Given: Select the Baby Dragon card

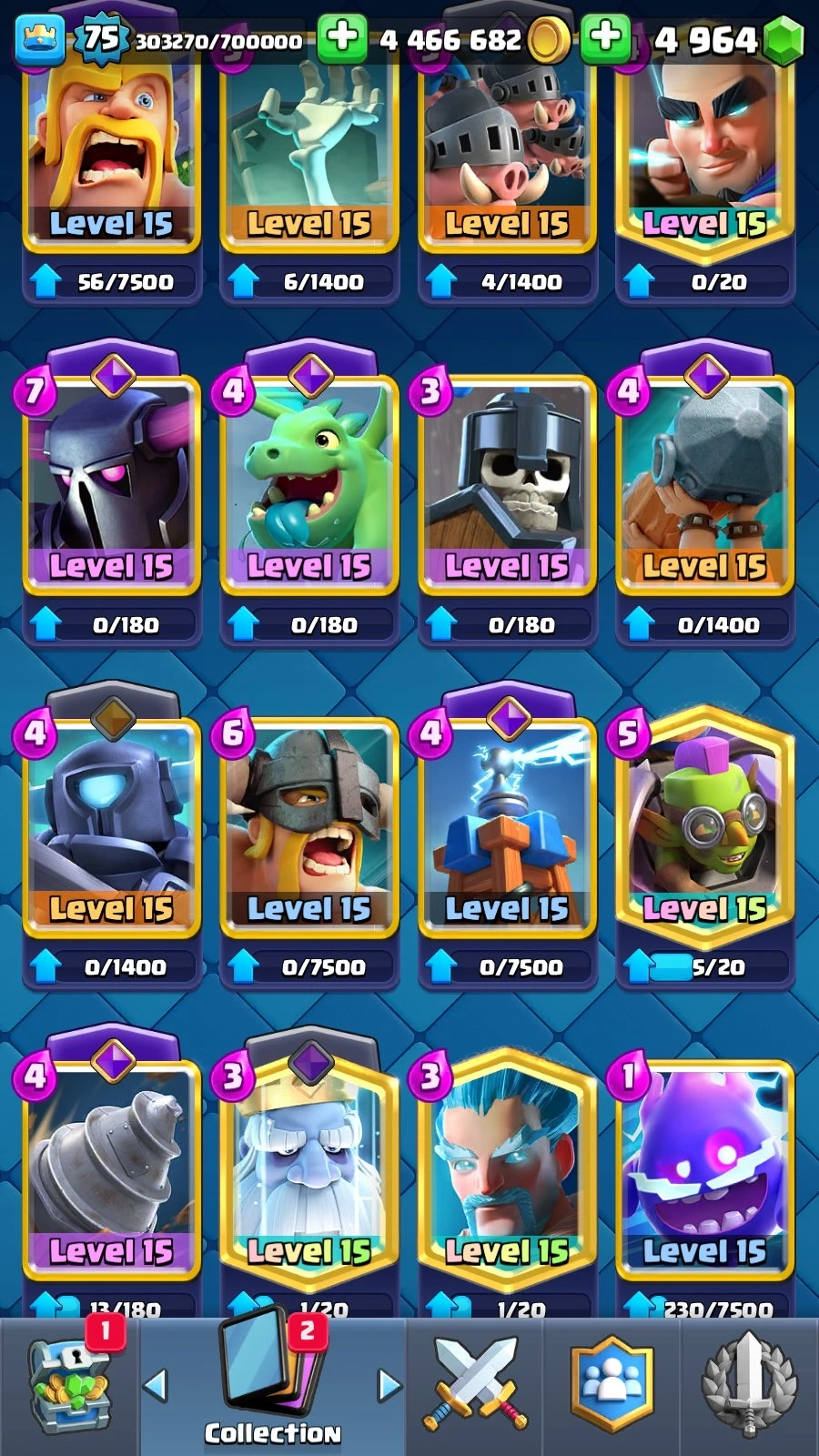Looking at the screenshot, I should [x=309, y=482].
